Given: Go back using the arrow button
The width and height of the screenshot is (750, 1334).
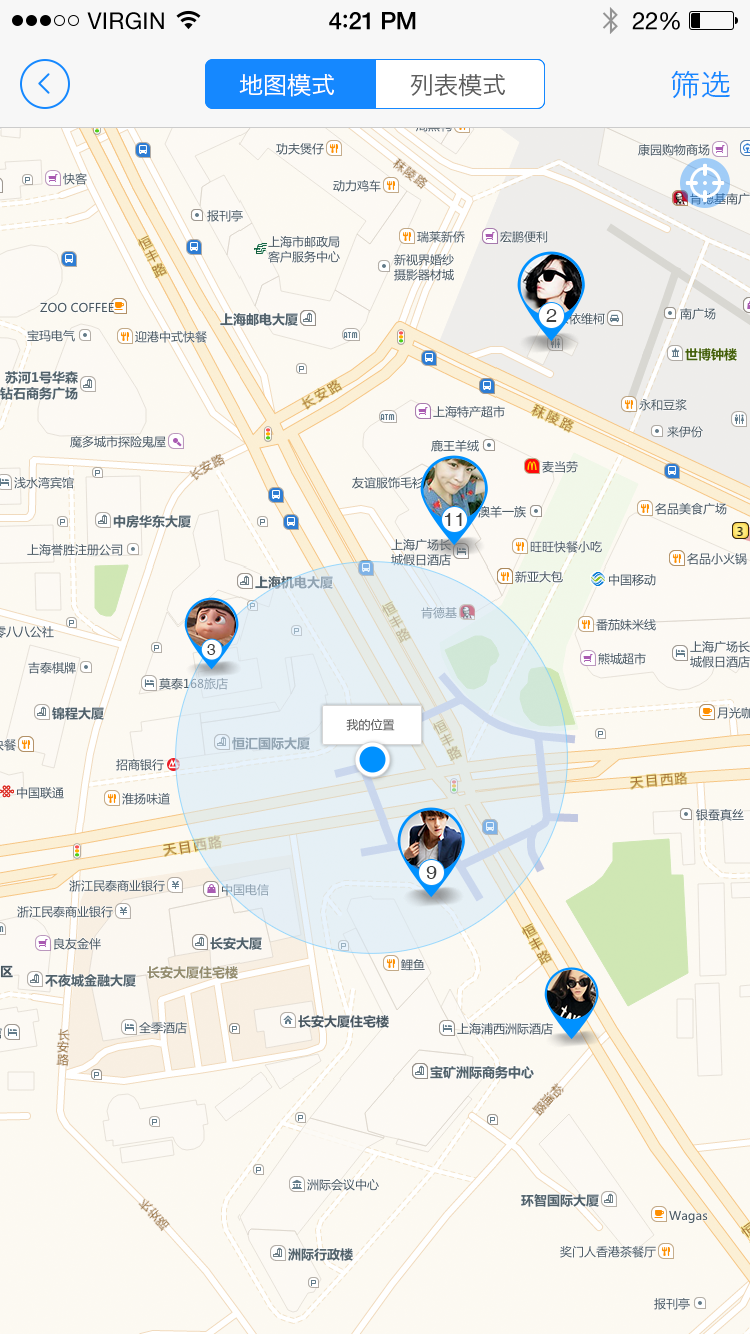Looking at the screenshot, I should 44,84.
